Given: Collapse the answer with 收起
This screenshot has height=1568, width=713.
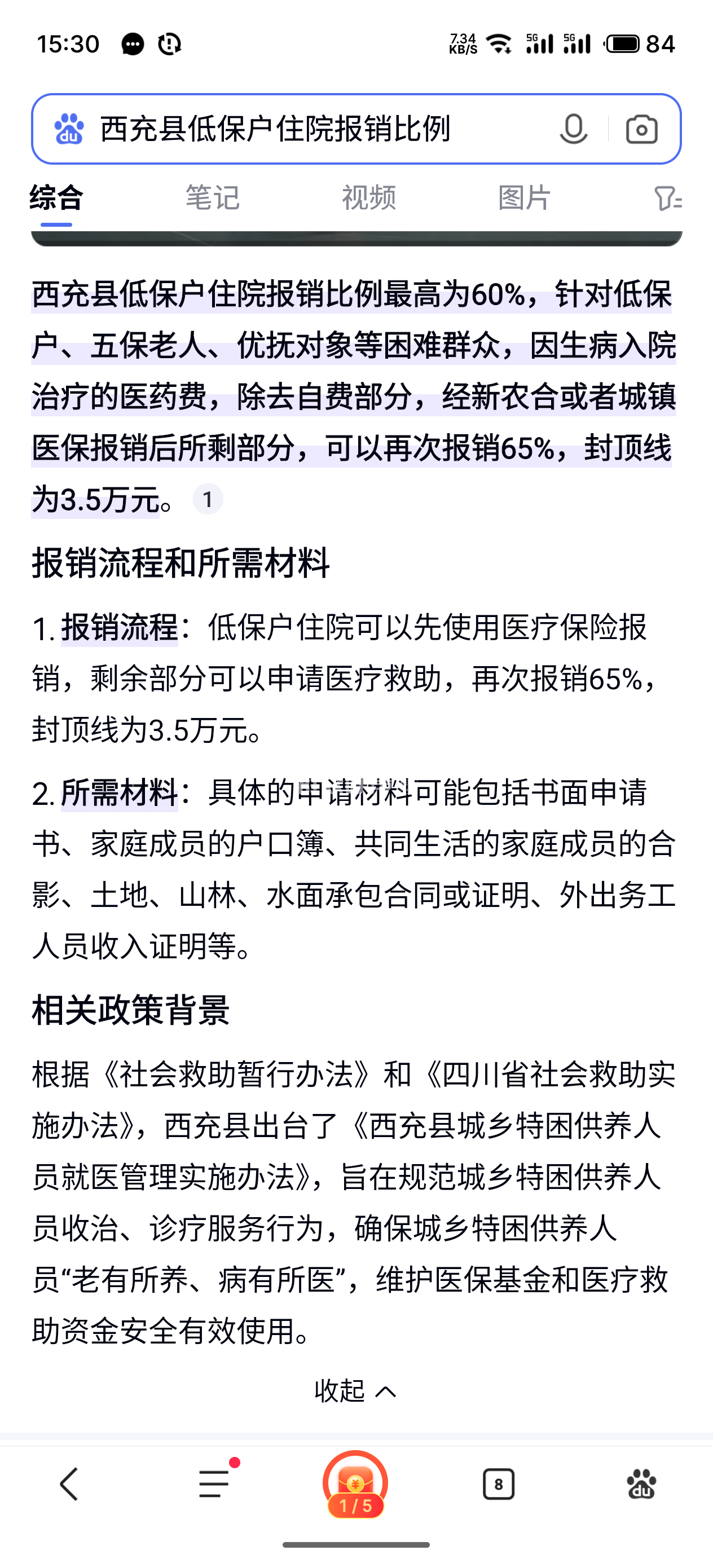Looking at the screenshot, I should point(355,1391).
